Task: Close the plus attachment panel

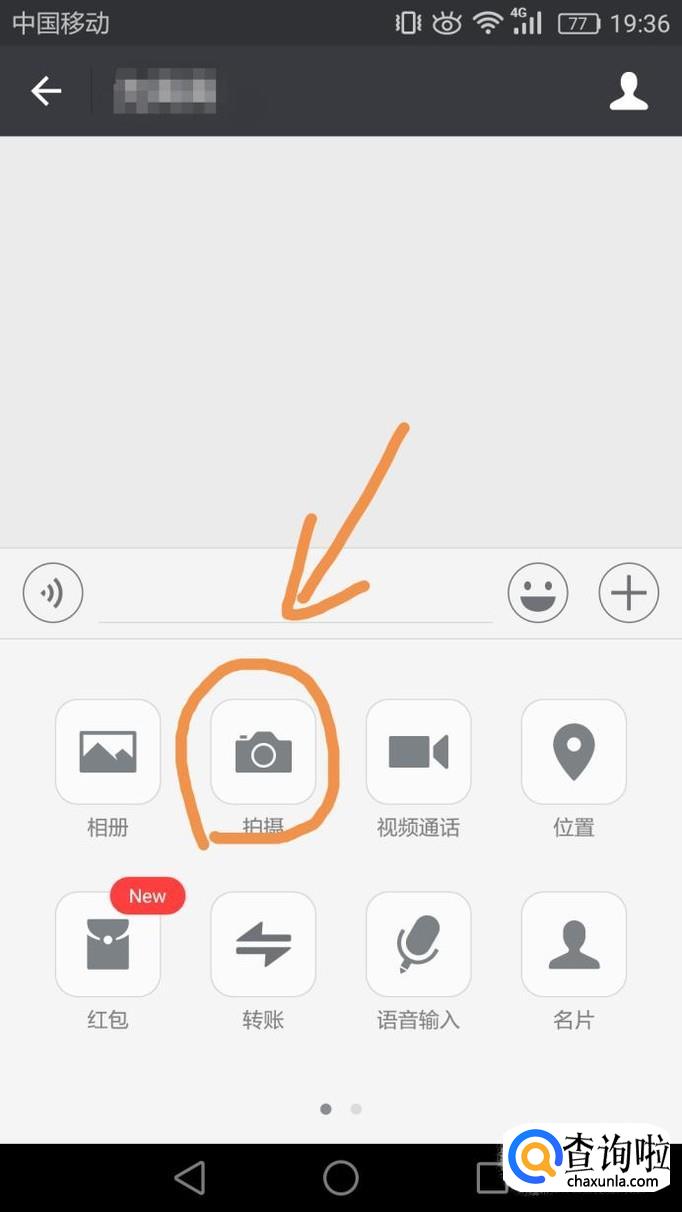Action: 629,593
